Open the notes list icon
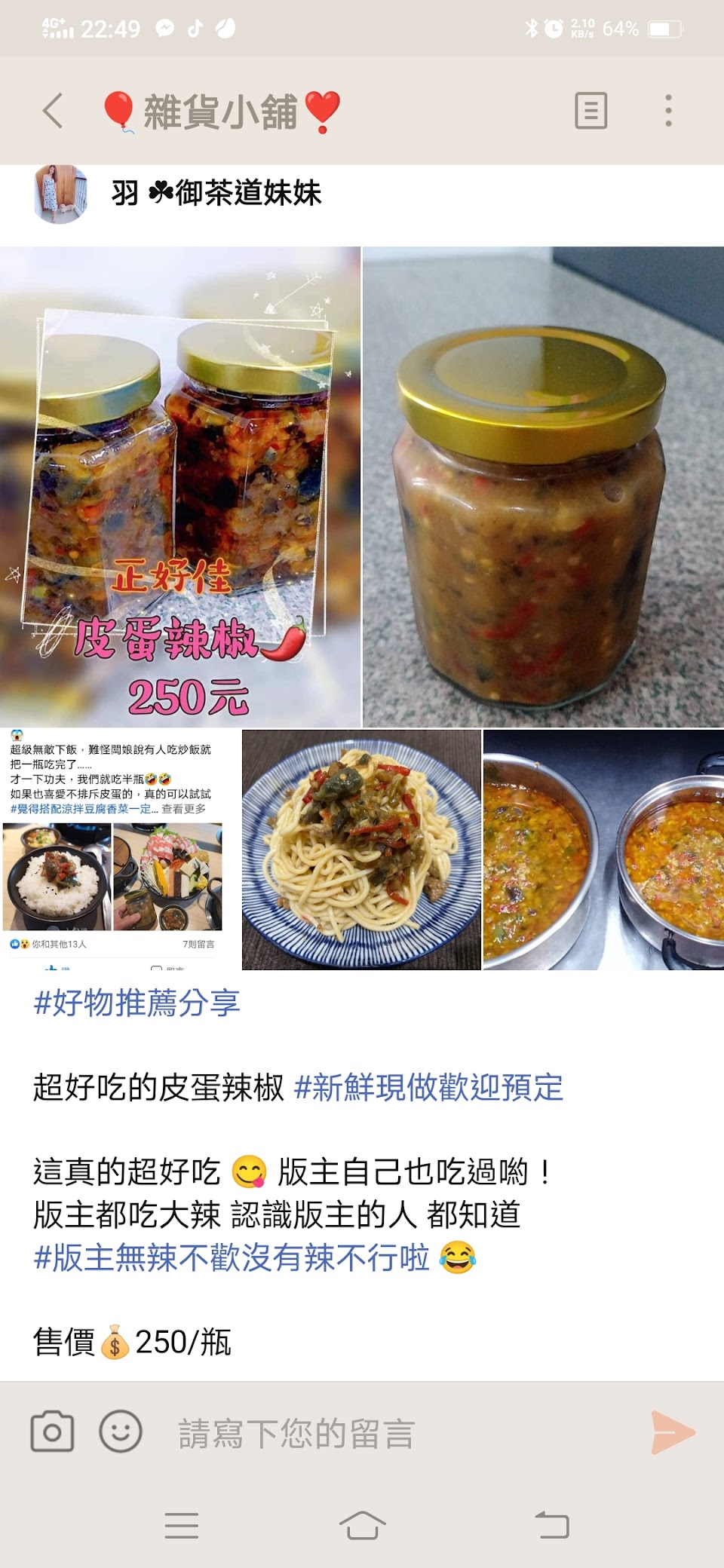Image resolution: width=724 pixels, height=1568 pixels. [591, 111]
